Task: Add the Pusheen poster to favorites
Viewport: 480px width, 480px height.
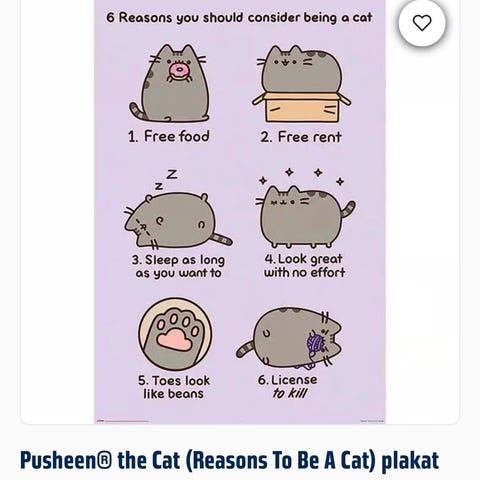Action: tap(422, 23)
